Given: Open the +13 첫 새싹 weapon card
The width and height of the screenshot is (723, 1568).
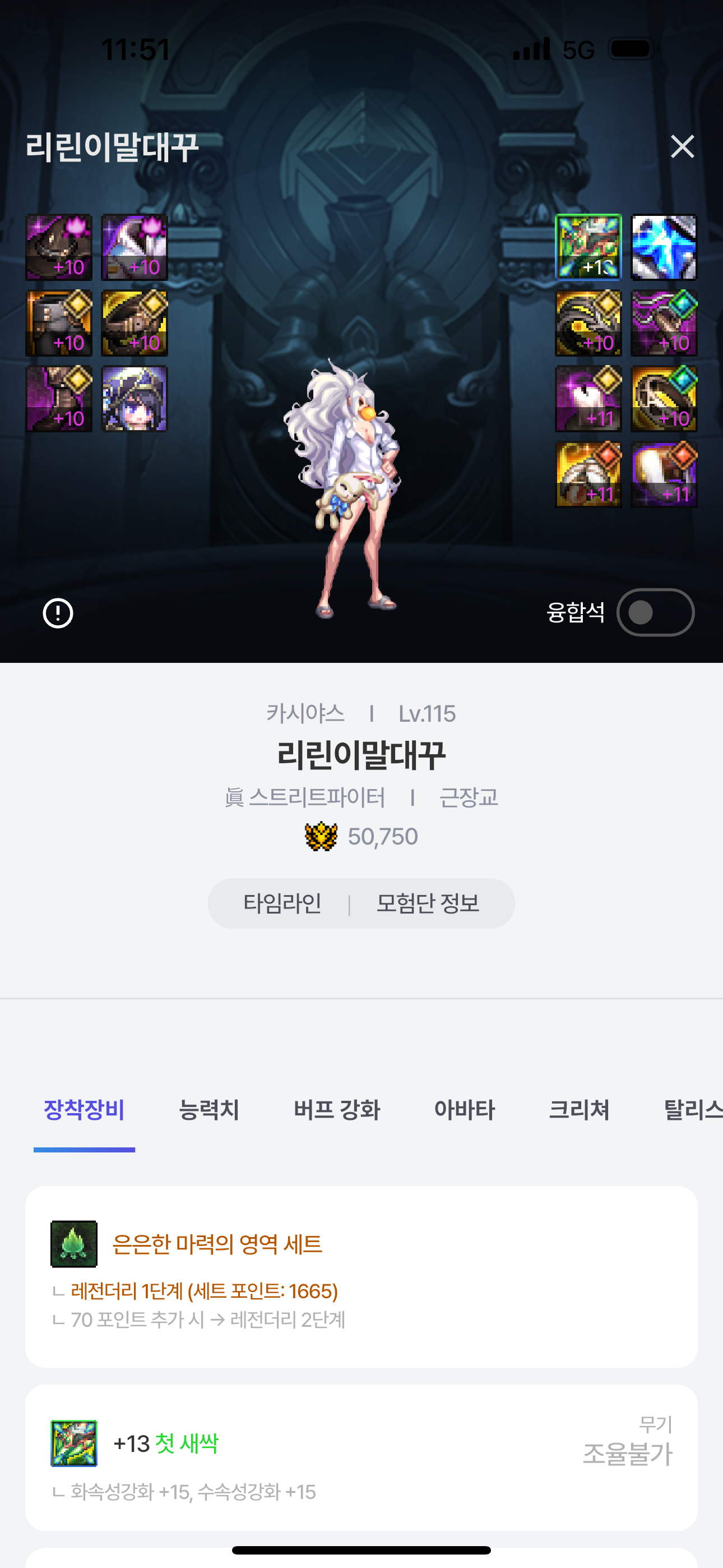Looking at the screenshot, I should pos(361,1458).
